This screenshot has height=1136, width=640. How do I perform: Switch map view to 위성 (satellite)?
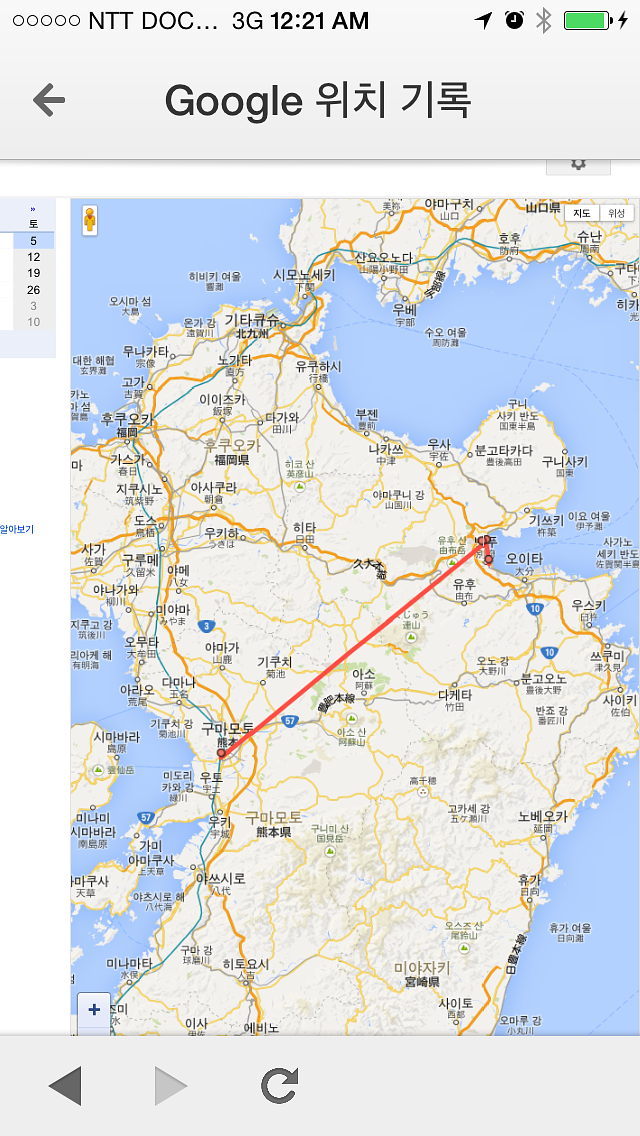click(616, 213)
